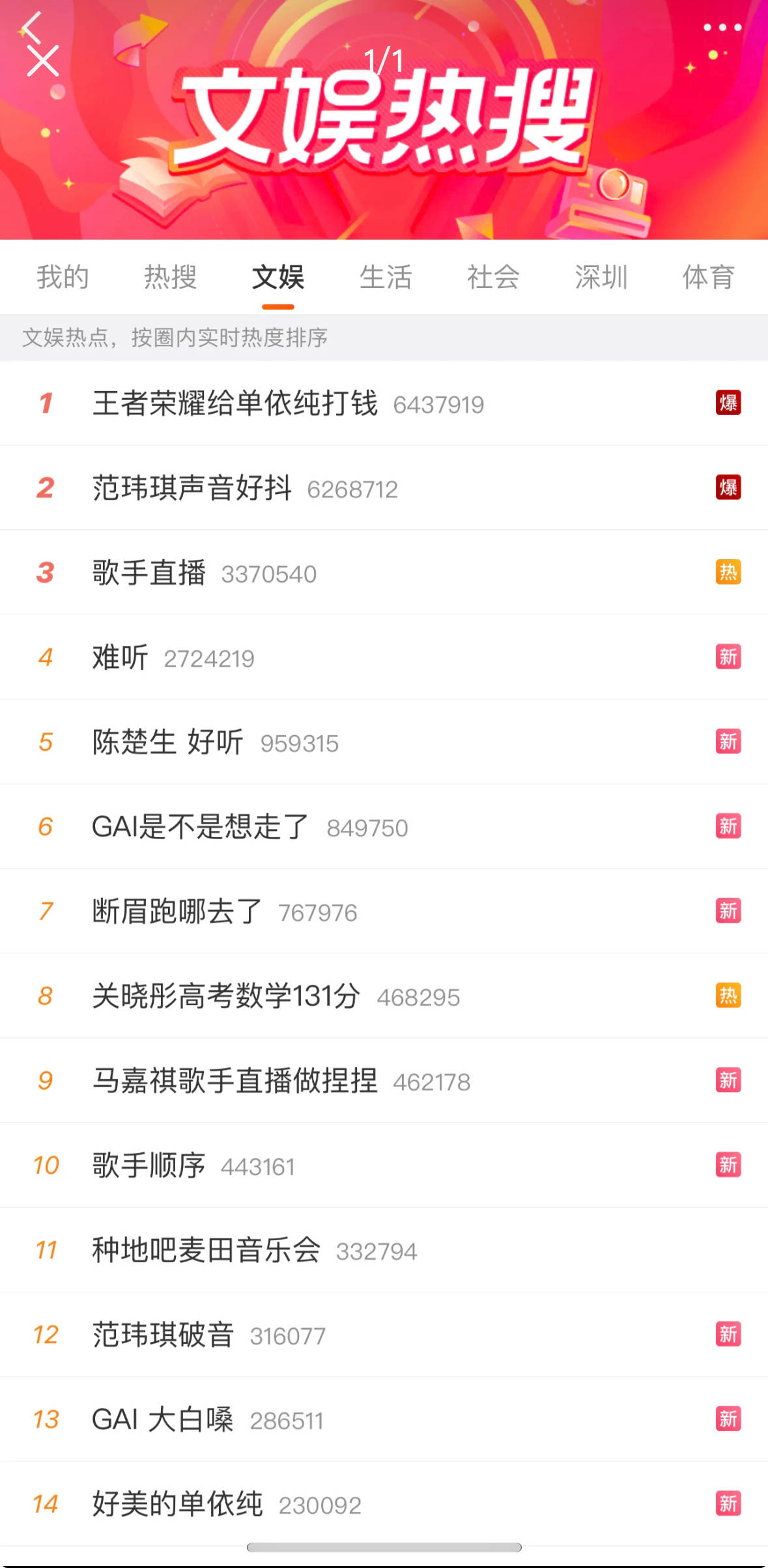The height and width of the screenshot is (1568, 768).
Task: Open the 范玮琪破音 topic
Action: click(164, 1335)
